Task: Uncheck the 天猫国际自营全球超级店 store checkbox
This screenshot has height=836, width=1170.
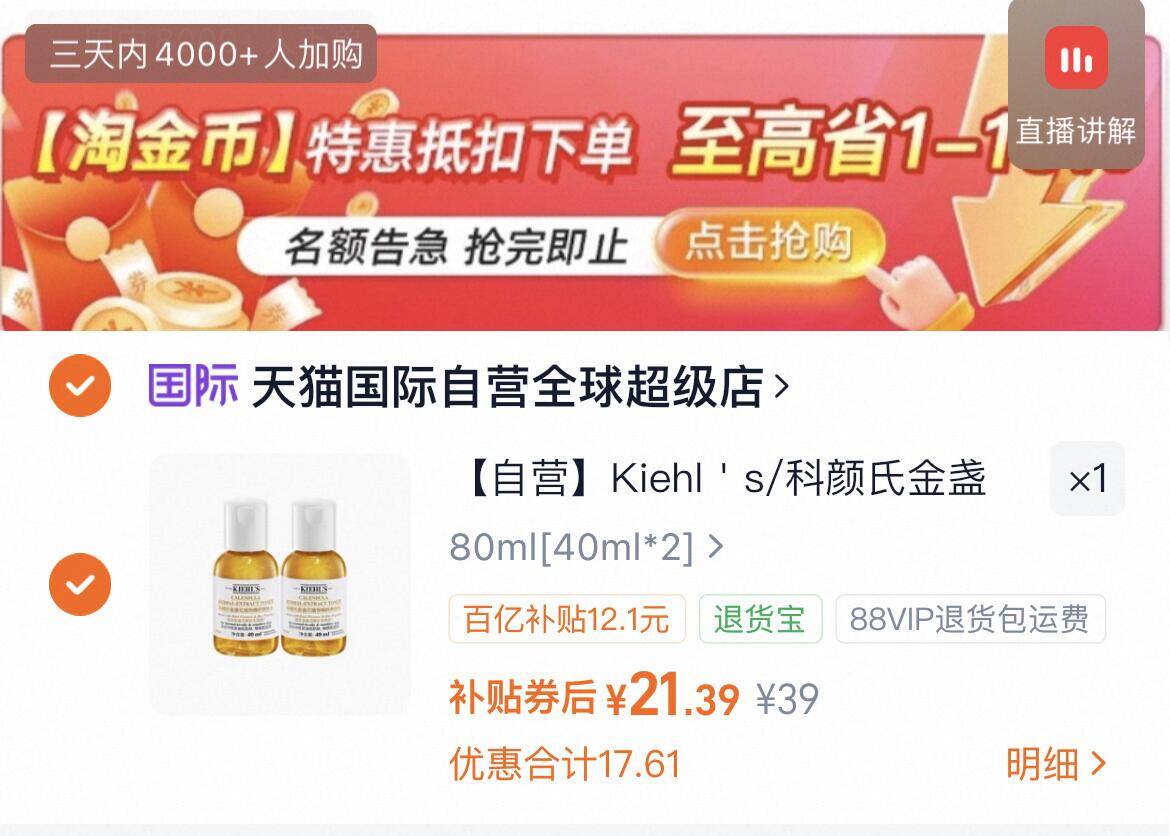Action: [80, 385]
